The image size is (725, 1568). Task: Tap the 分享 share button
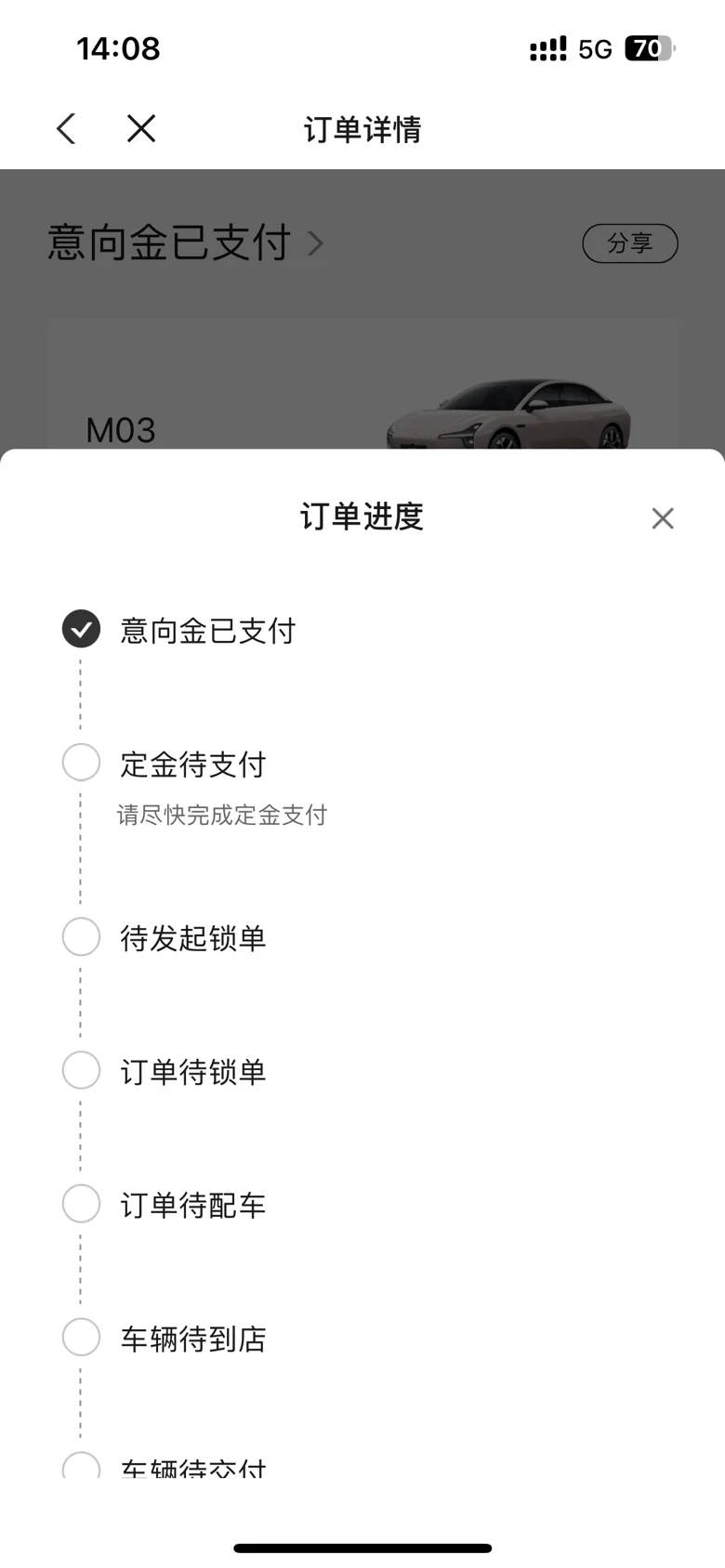pyautogui.click(x=630, y=243)
